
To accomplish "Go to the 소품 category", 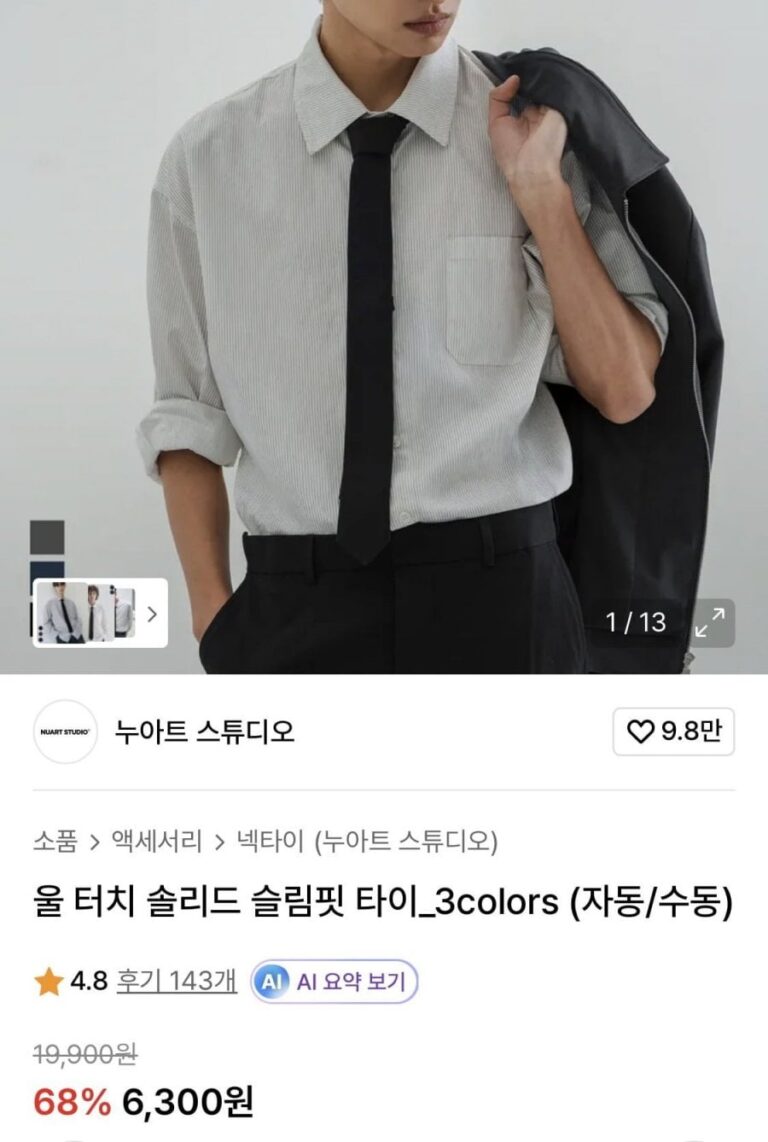I will (54, 842).
